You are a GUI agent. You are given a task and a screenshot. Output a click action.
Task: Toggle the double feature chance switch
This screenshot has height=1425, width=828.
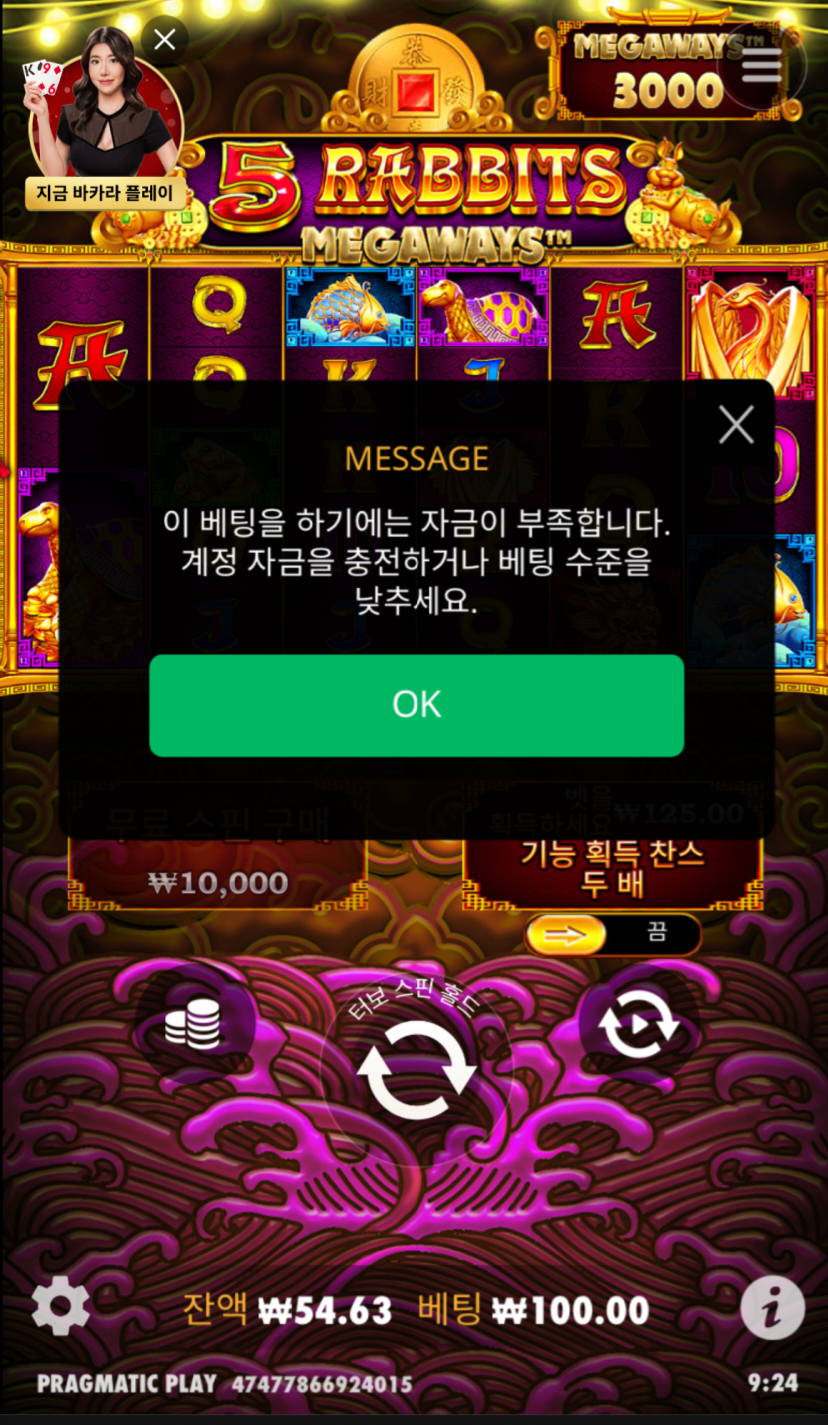[x=612, y=935]
